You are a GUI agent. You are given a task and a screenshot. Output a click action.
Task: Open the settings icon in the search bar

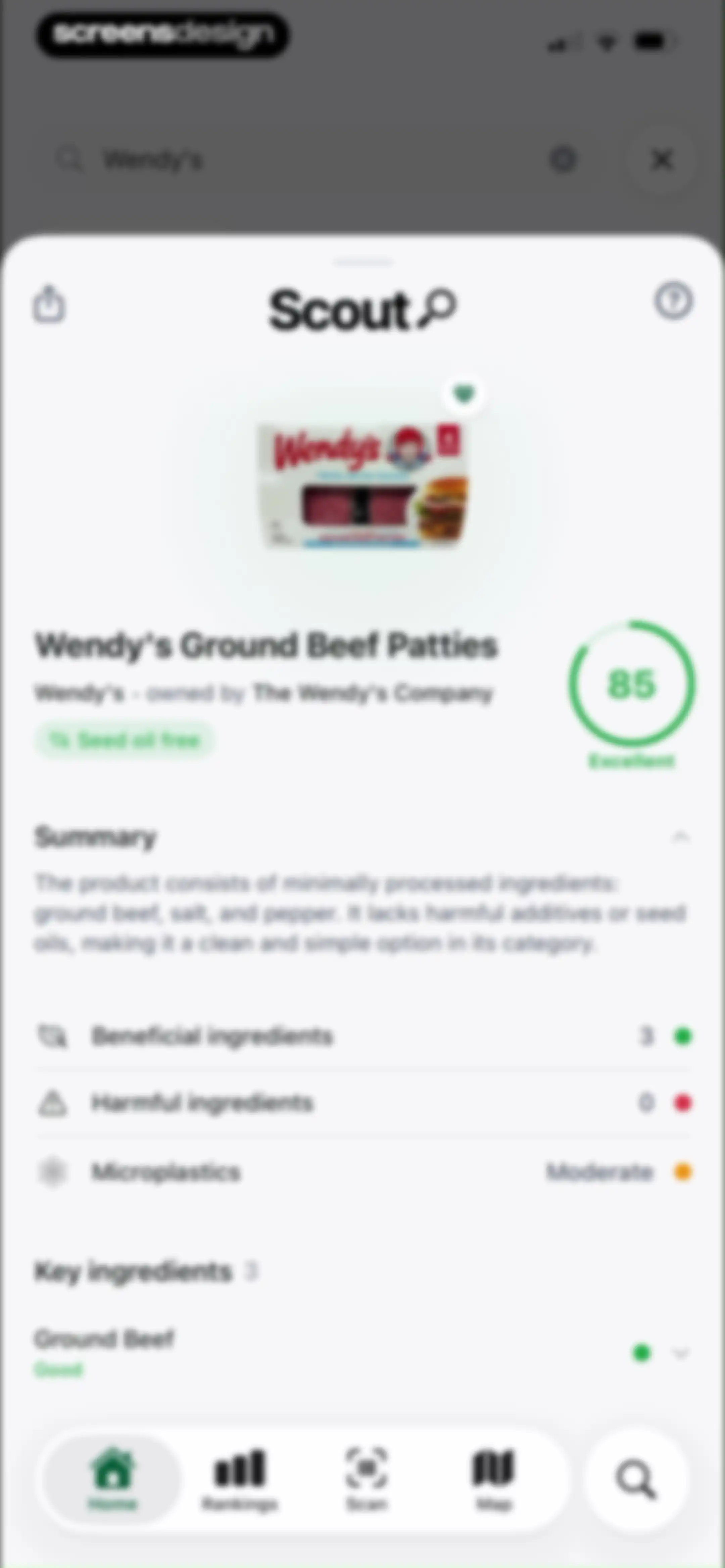(563, 160)
